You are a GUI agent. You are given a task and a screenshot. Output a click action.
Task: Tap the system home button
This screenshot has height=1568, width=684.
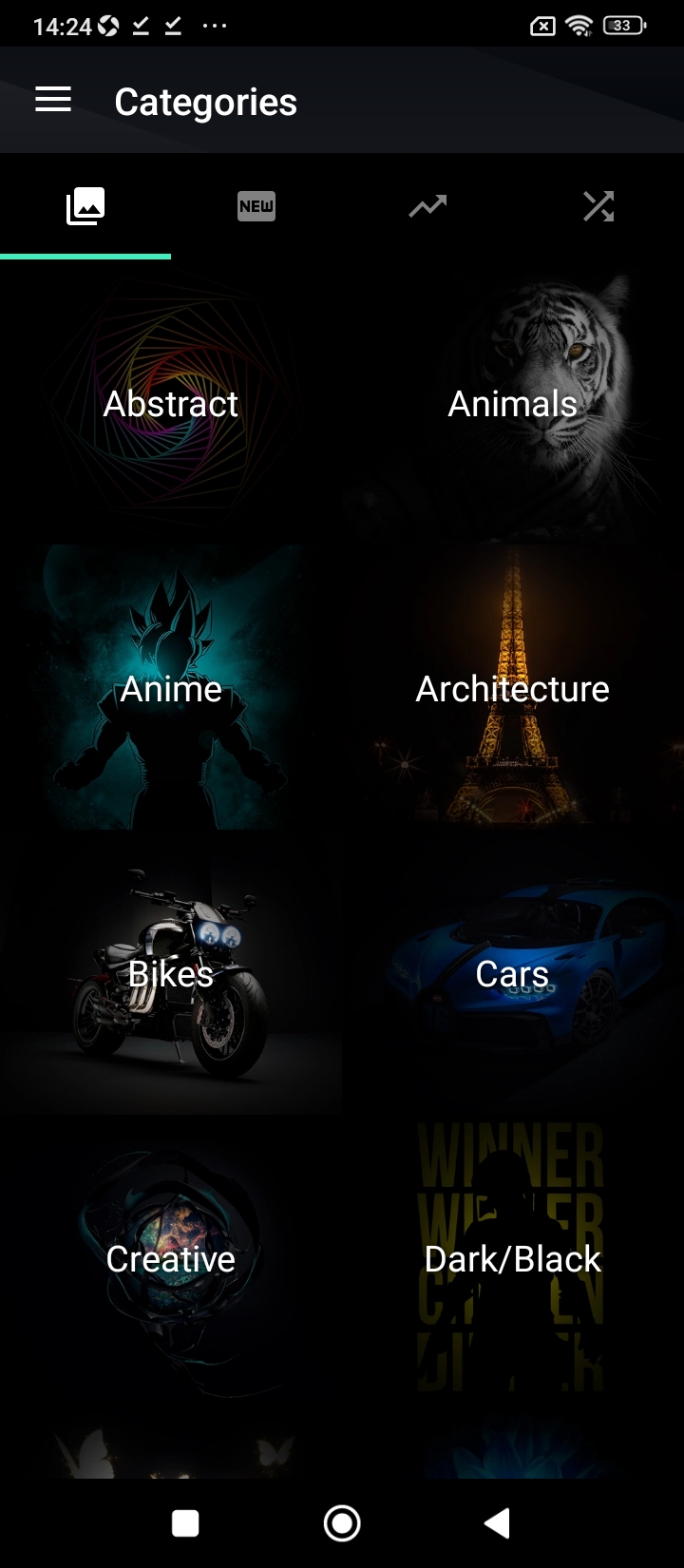tap(342, 1523)
